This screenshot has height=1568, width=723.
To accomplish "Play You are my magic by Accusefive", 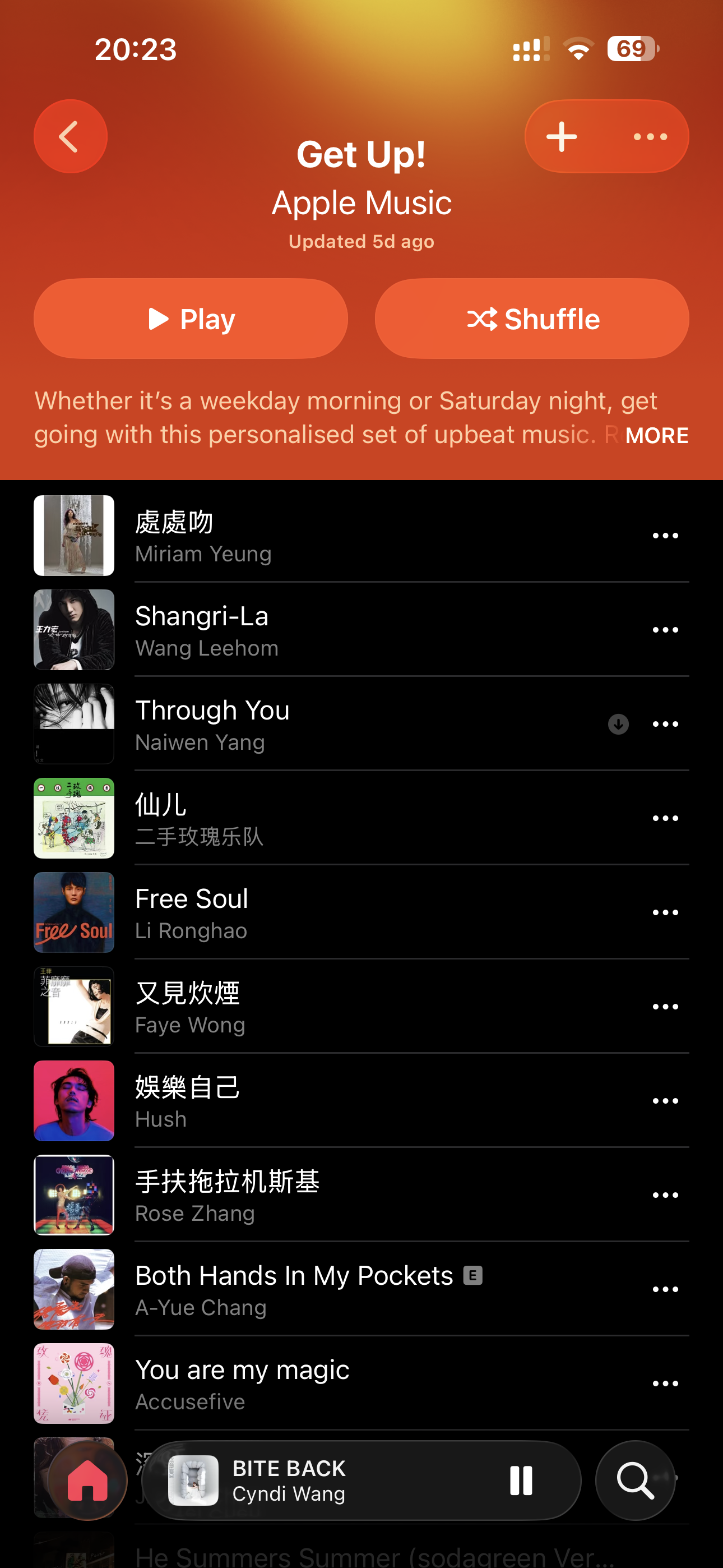I will click(x=304, y=1383).
